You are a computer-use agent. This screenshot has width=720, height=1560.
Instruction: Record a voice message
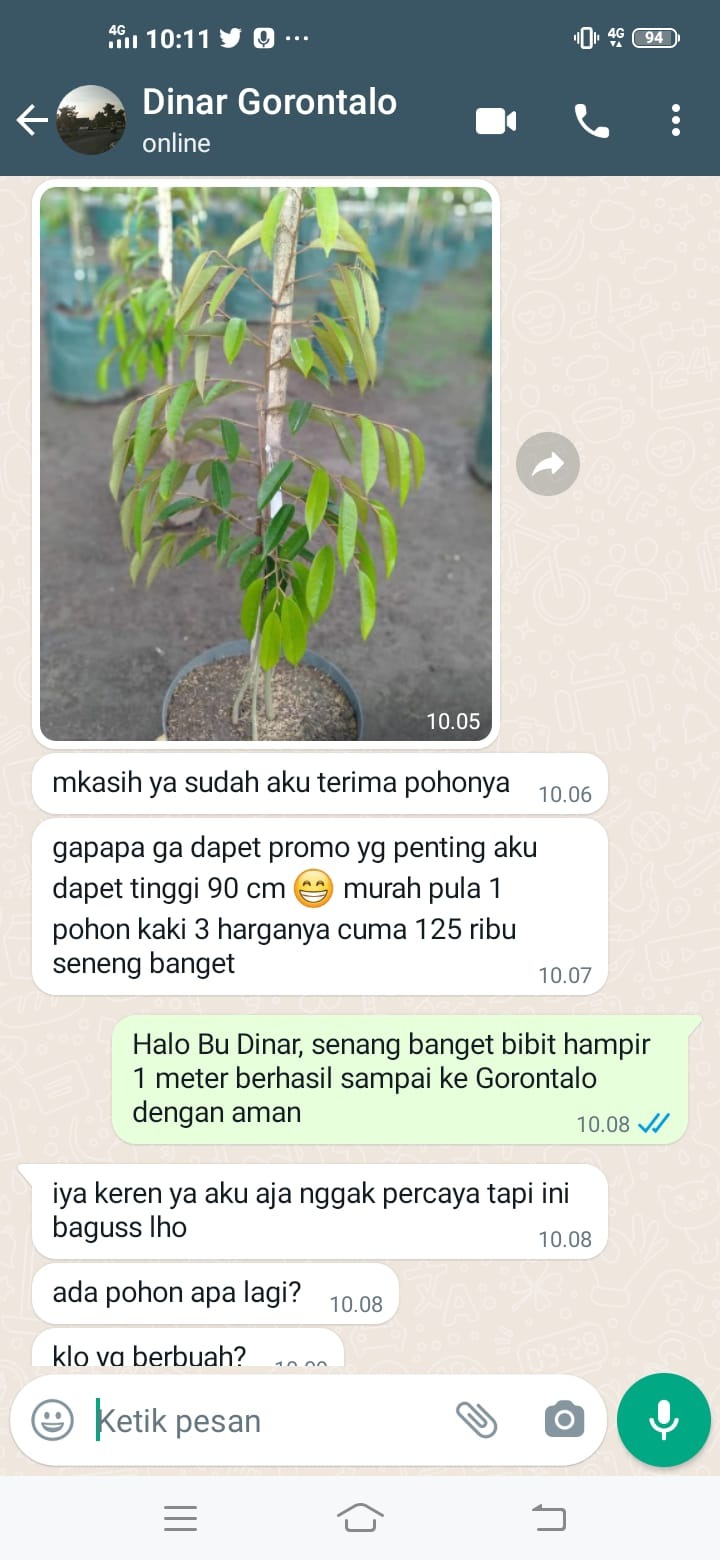pyautogui.click(x=663, y=1420)
